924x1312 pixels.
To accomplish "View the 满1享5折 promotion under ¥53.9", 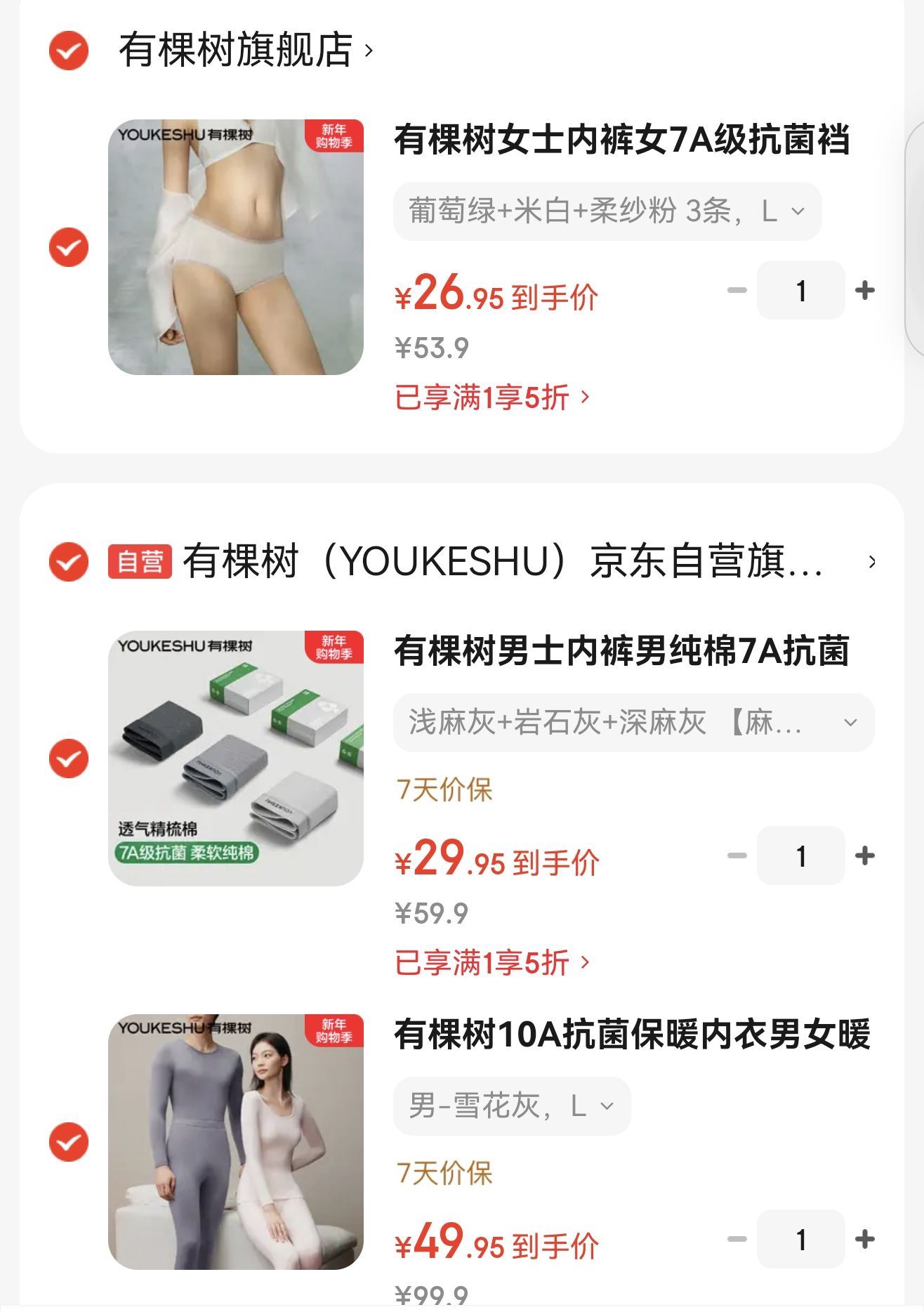I will coord(492,398).
